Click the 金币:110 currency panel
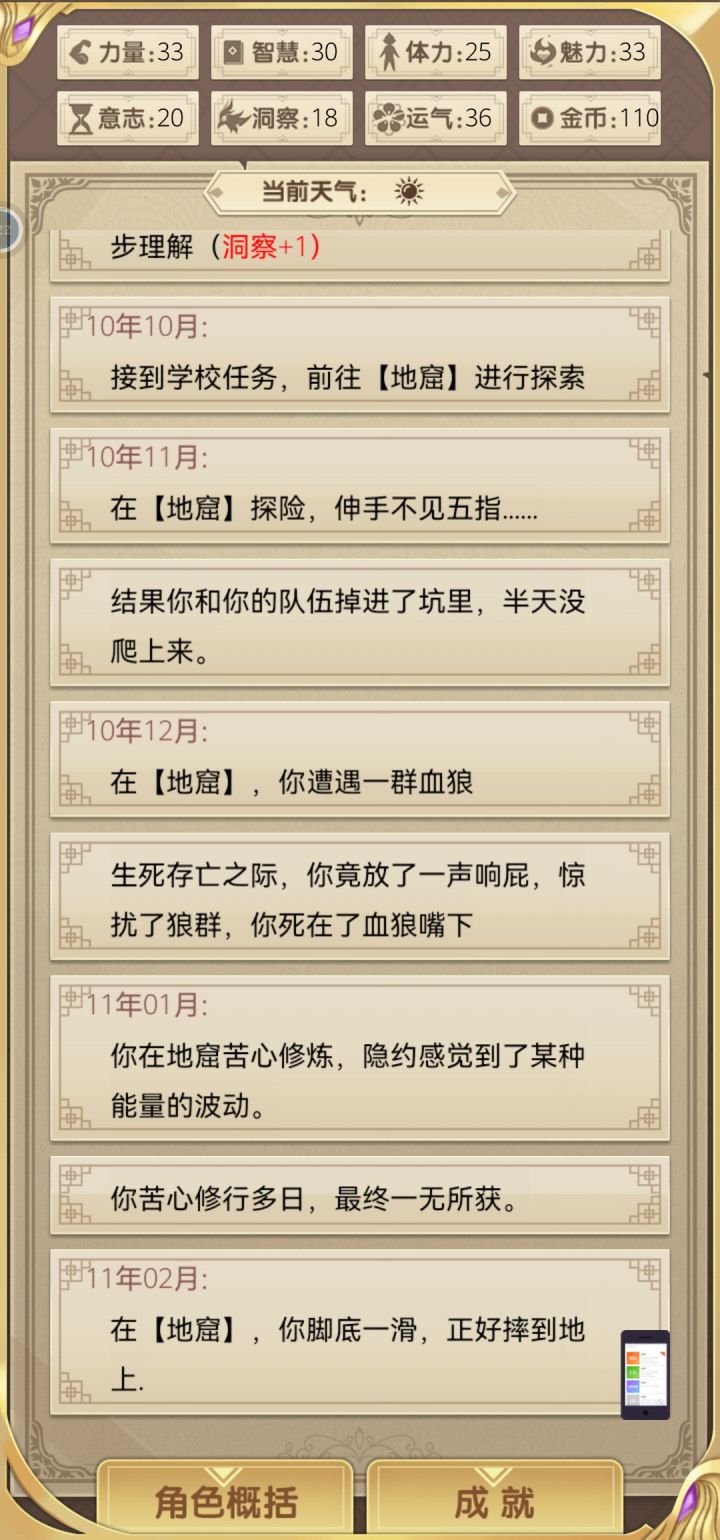This screenshot has width=720, height=1540. pos(590,117)
